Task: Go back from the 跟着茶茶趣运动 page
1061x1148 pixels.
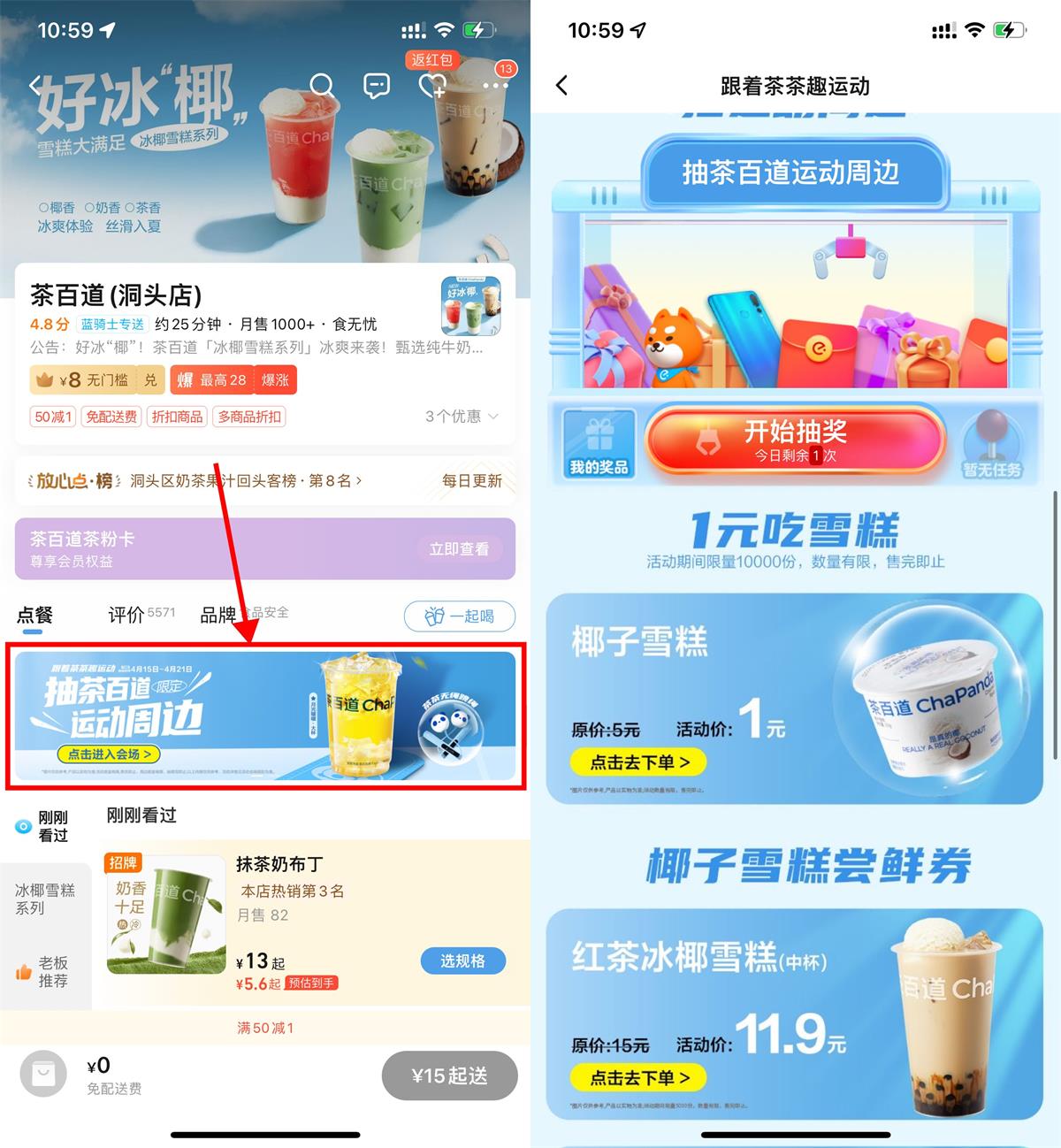Action: 562,85
